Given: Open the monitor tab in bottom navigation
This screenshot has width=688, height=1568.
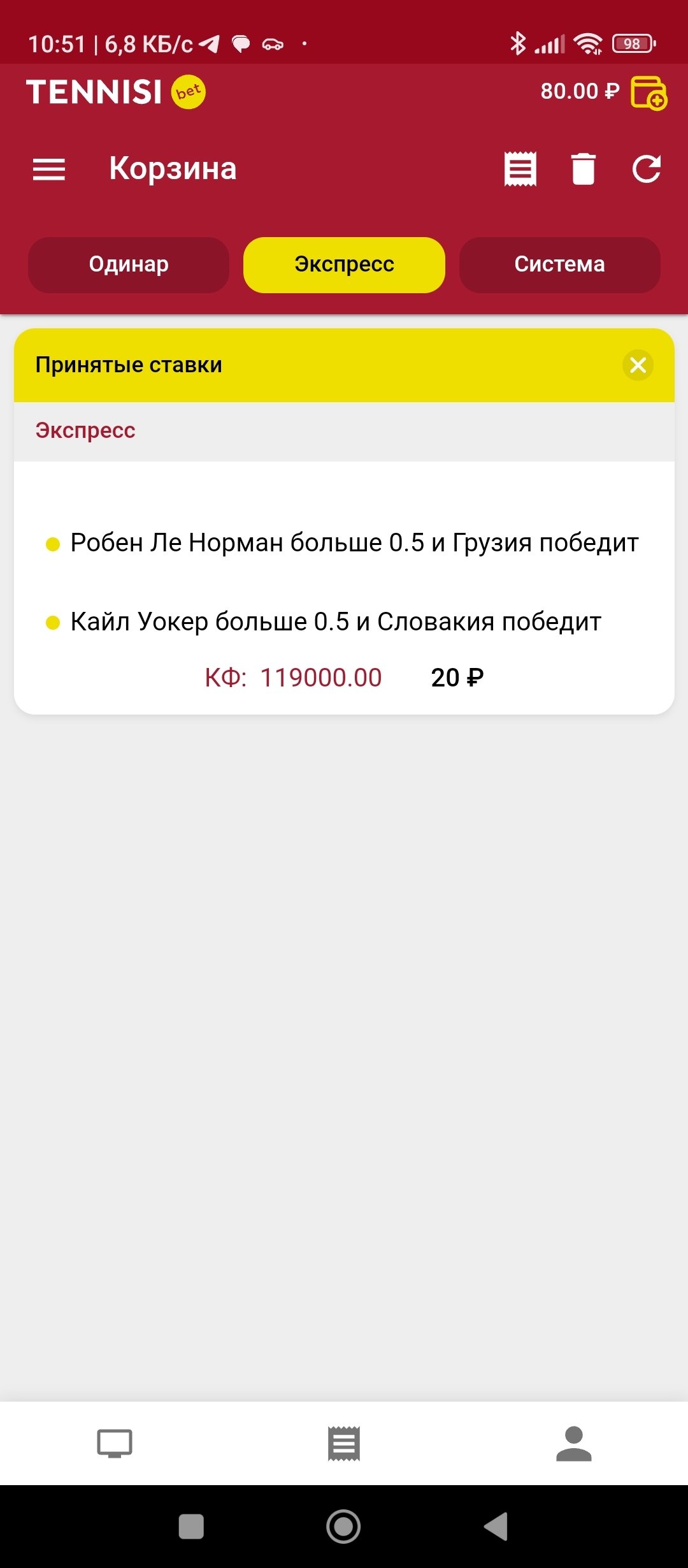Looking at the screenshot, I should pyautogui.click(x=115, y=1444).
